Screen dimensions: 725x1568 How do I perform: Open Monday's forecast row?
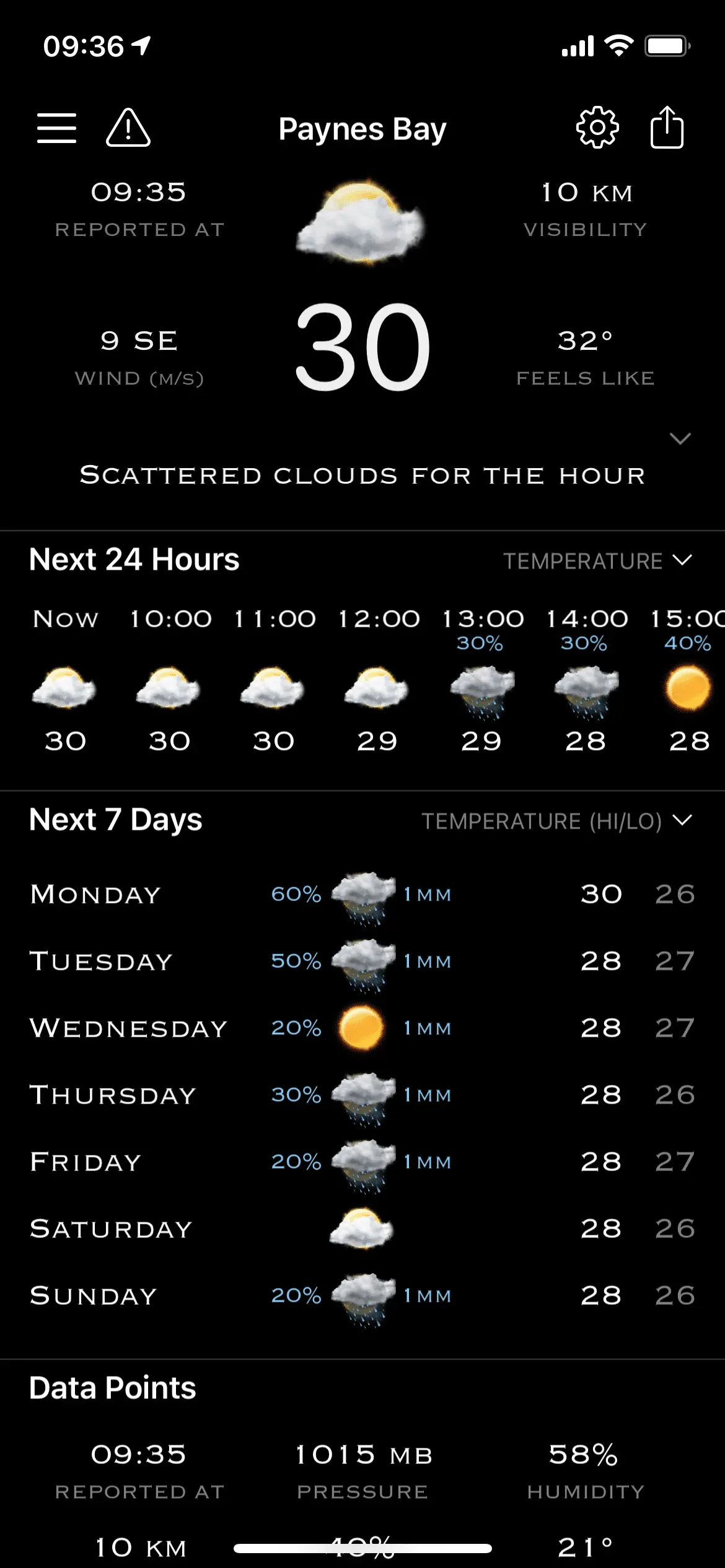pos(362,895)
